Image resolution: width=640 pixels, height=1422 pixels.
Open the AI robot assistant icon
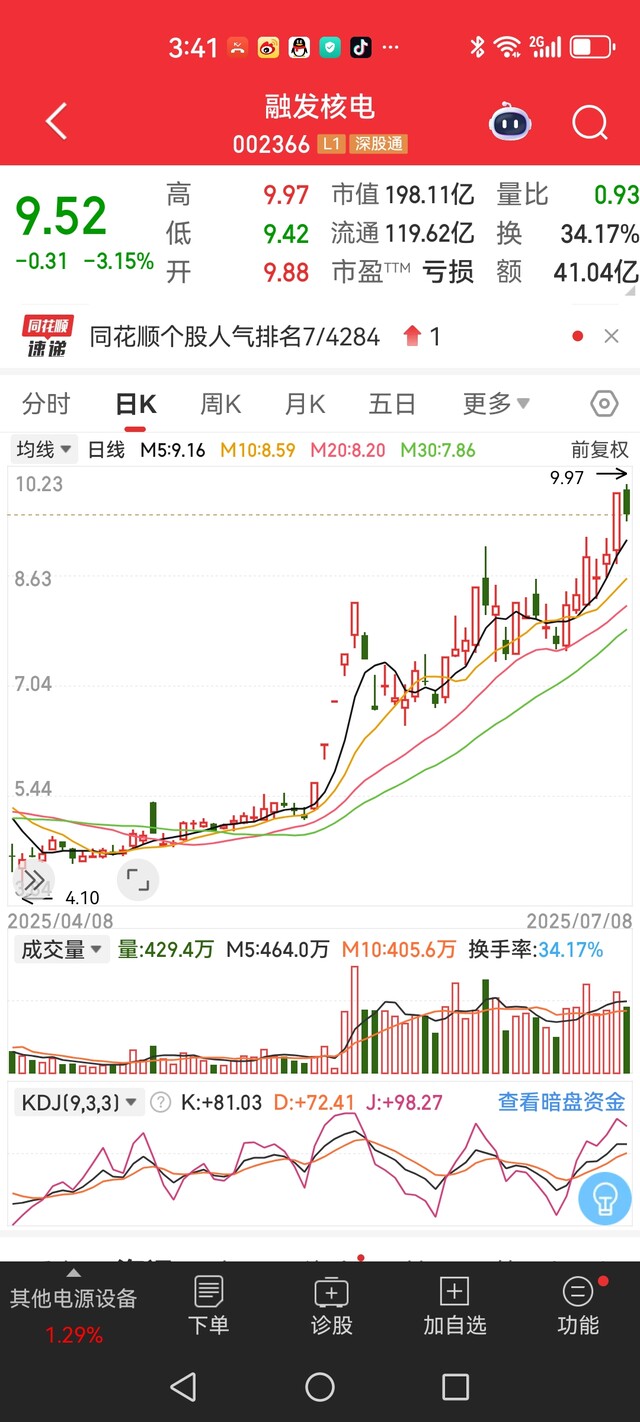(510, 123)
